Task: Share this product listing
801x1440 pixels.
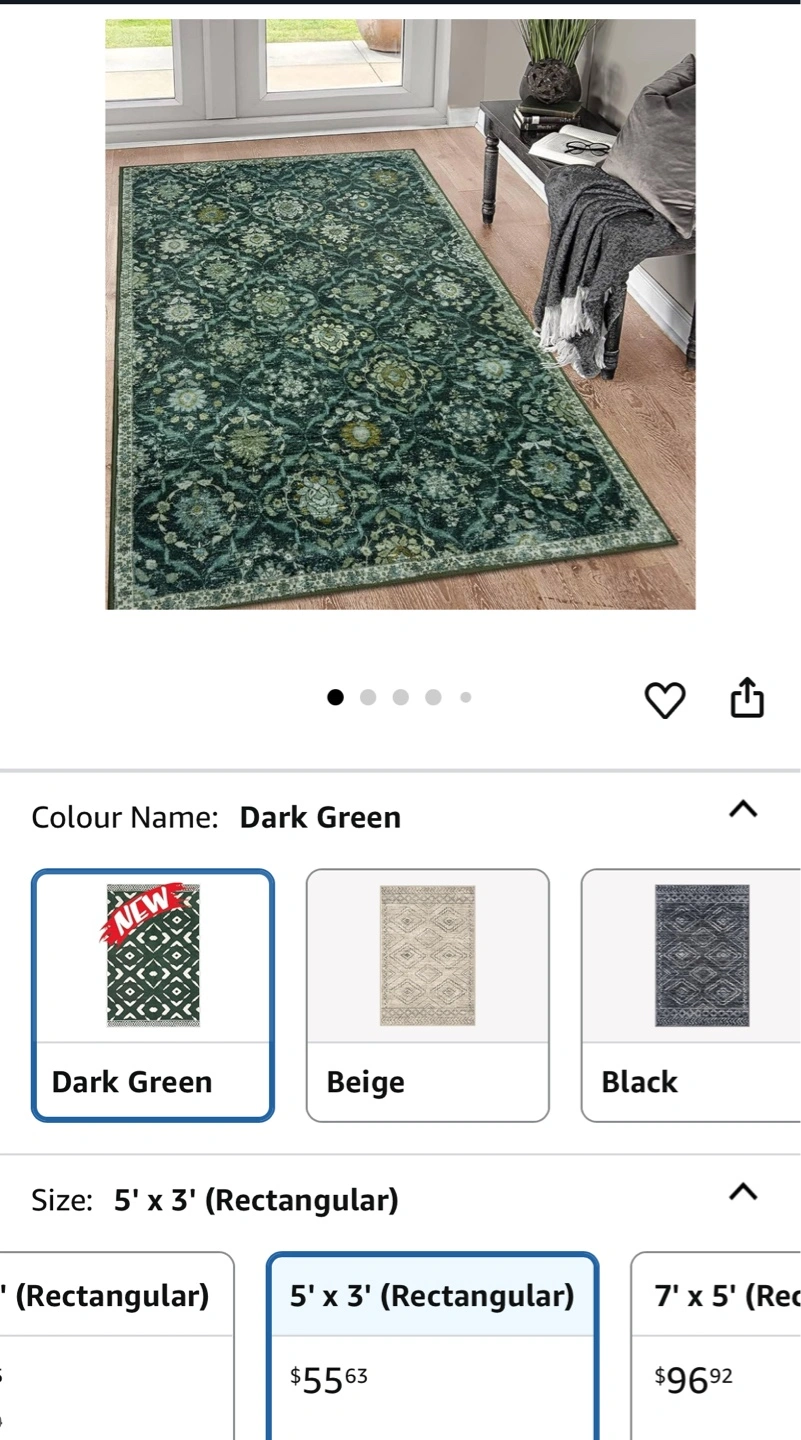Action: coord(747,698)
